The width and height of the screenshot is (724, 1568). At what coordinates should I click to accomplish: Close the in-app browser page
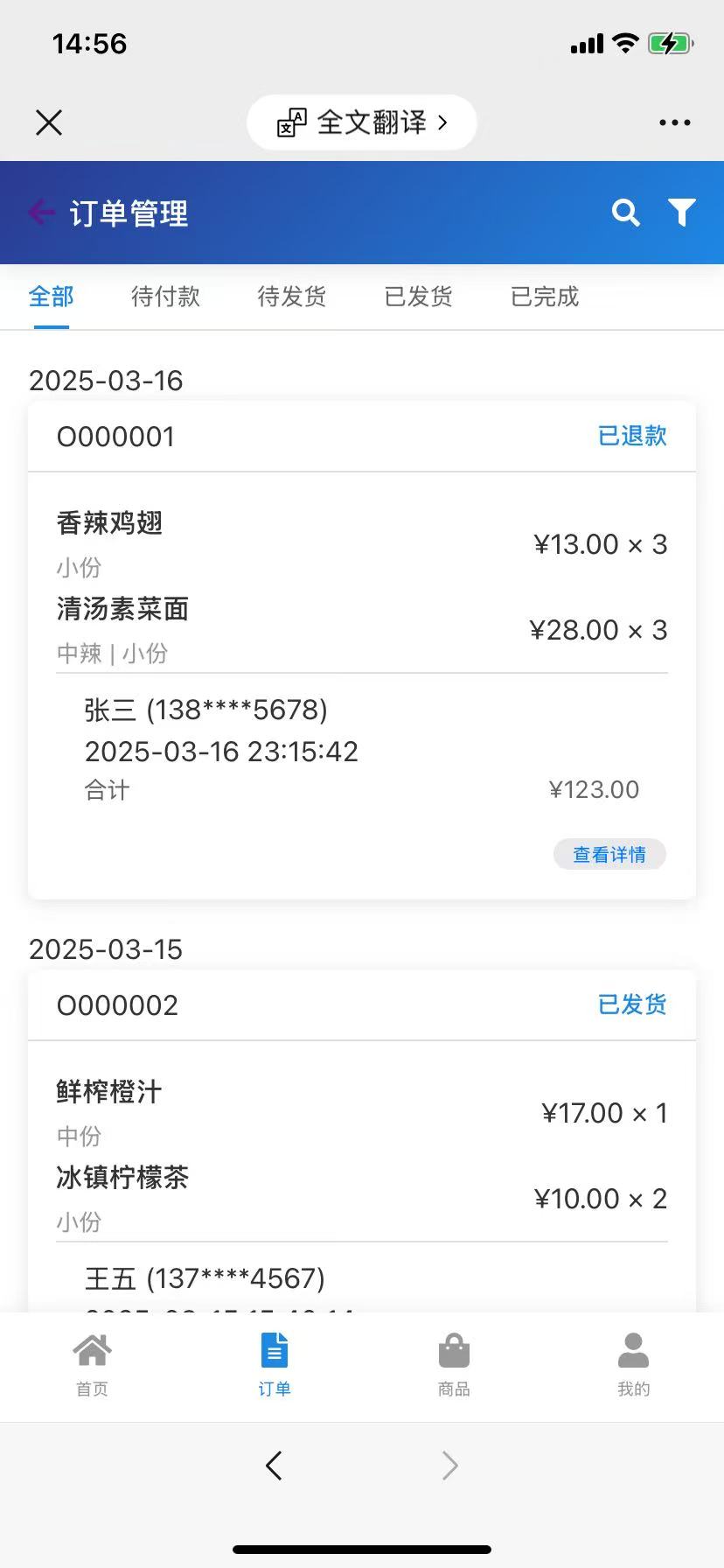(x=49, y=122)
